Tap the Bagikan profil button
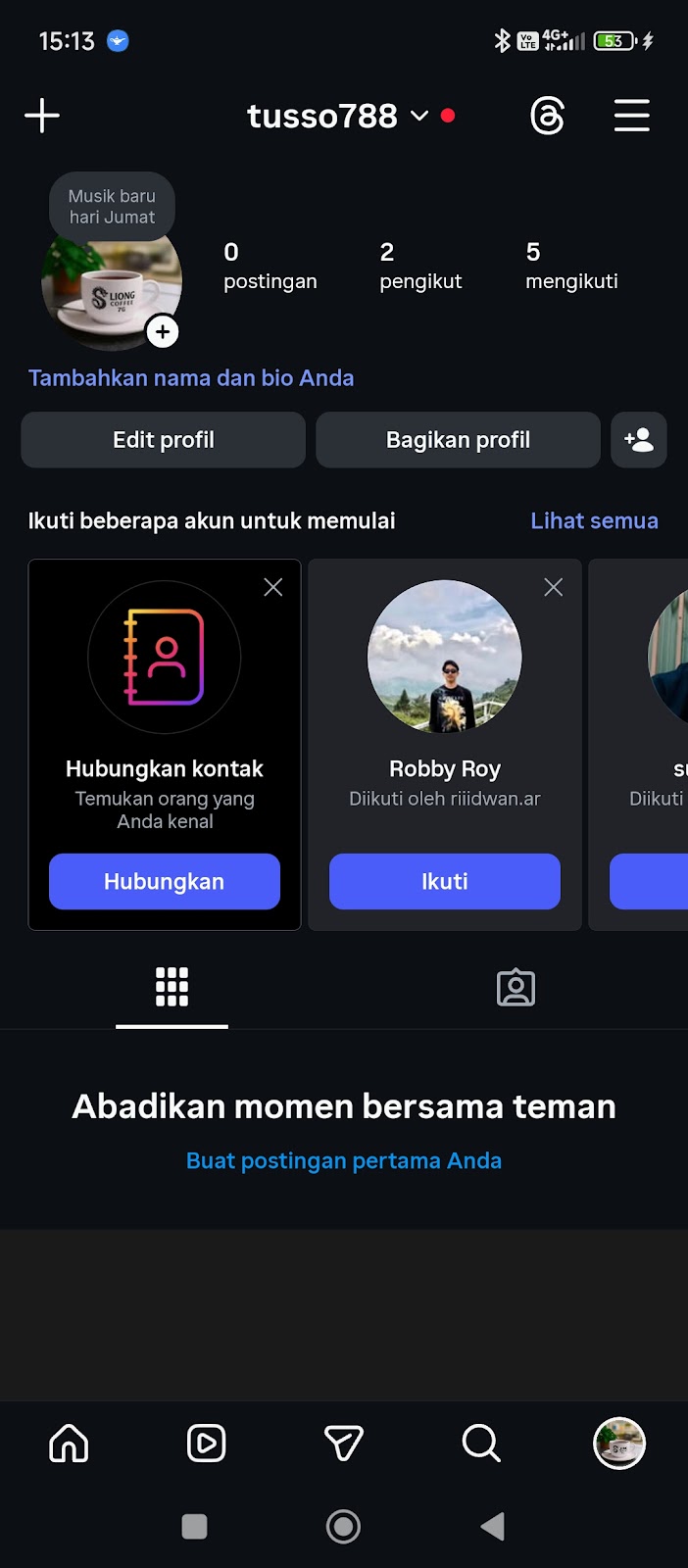 click(458, 440)
